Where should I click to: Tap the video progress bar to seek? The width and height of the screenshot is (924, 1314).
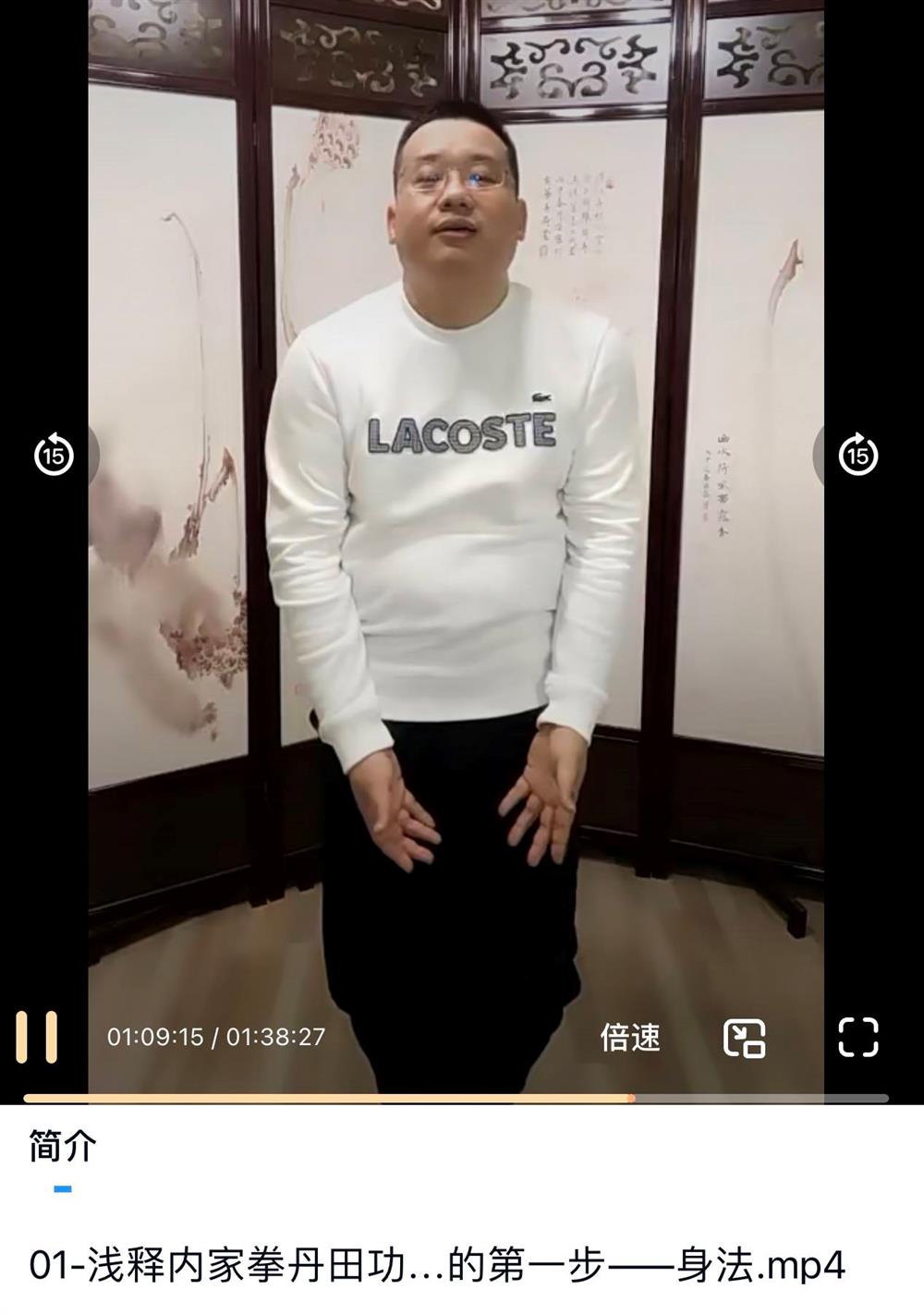[x=456, y=1099]
